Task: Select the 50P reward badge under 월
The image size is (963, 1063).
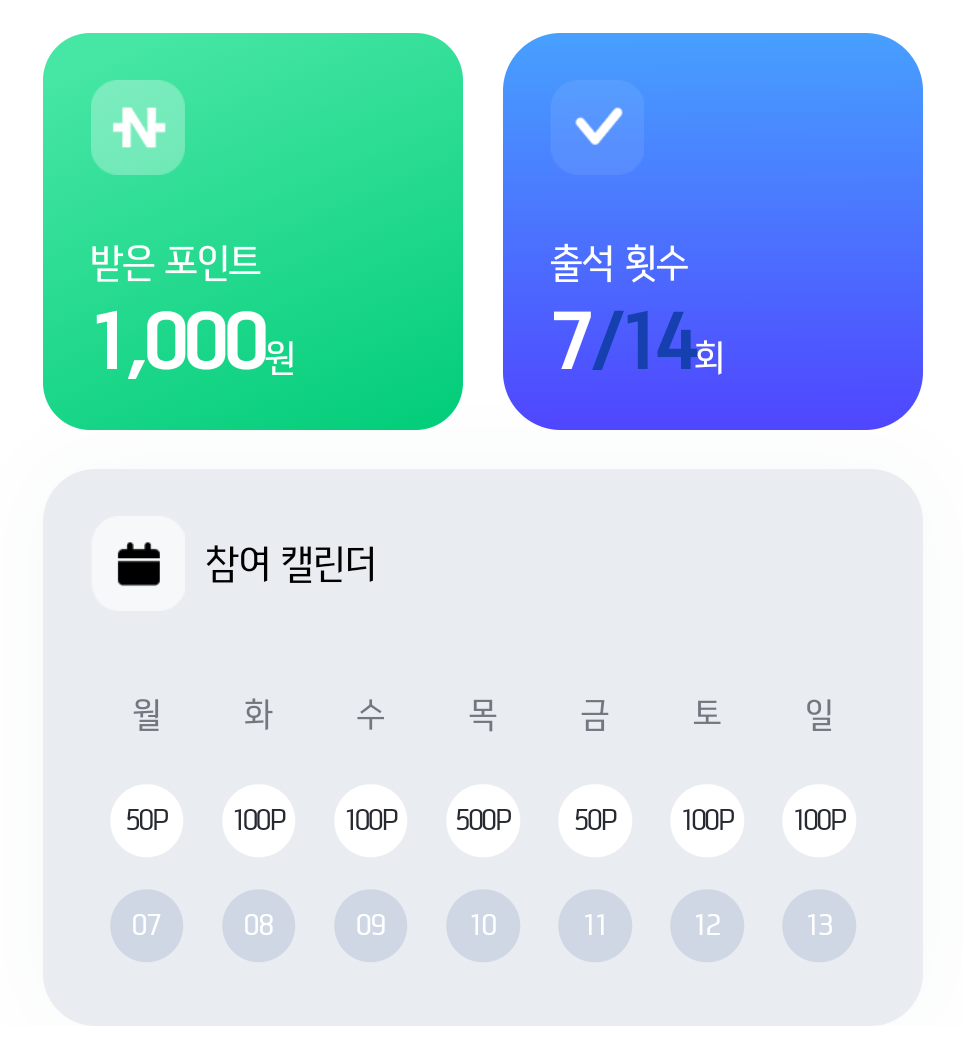Action: 146,820
